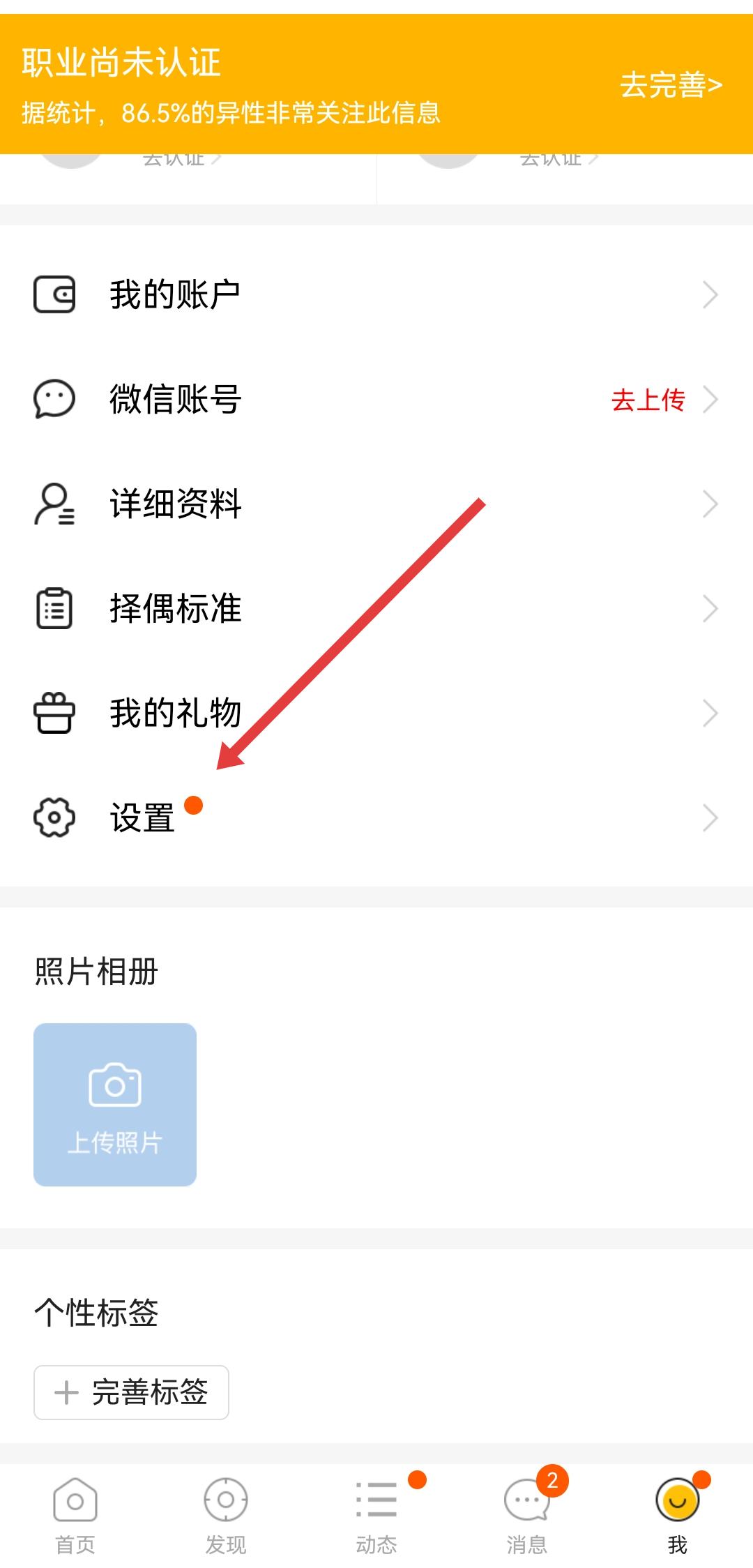Tap the 上传照片 photo tile
Image resolution: width=753 pixels, height=1568 pixels.
pyautogui.click(x=115, y=1105)
